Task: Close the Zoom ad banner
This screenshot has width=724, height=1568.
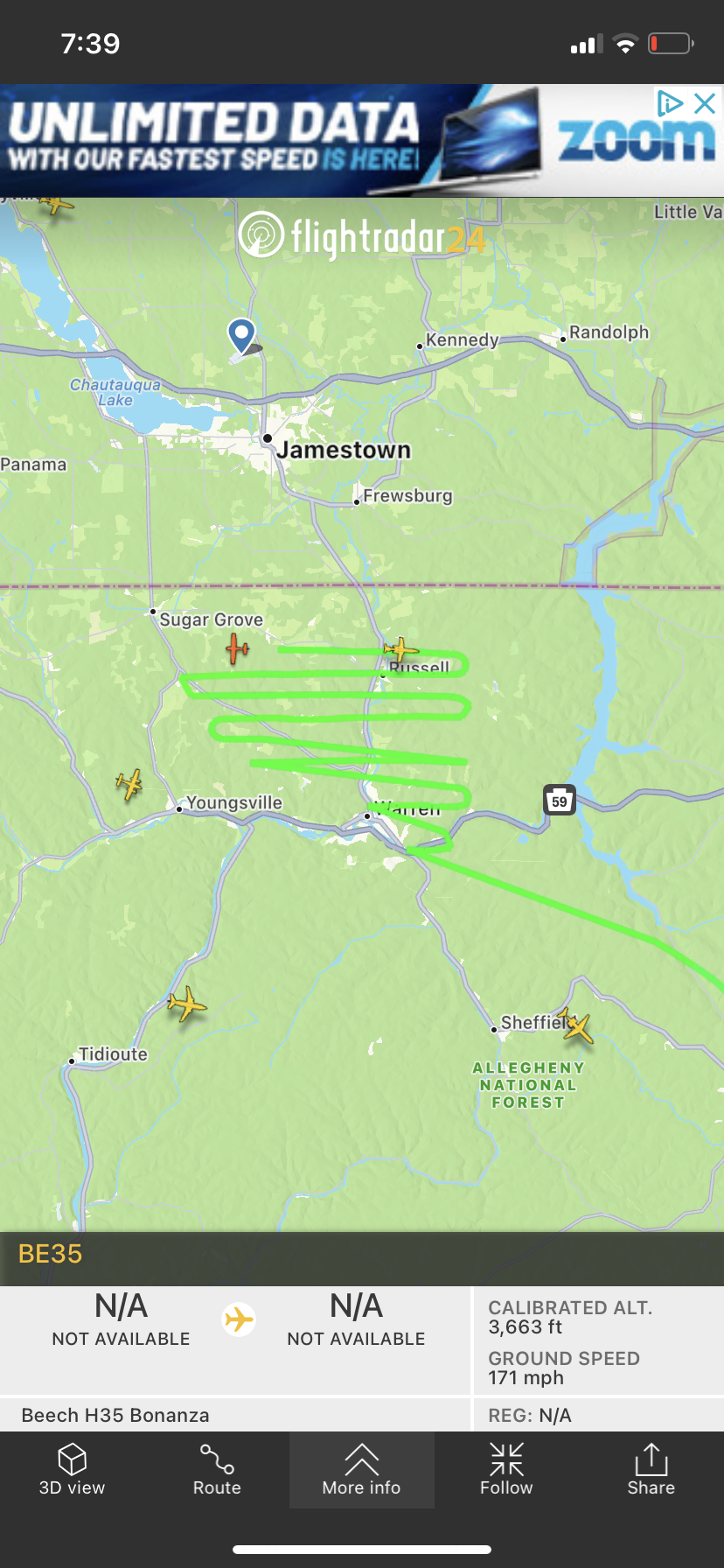Action: [705, 104]
